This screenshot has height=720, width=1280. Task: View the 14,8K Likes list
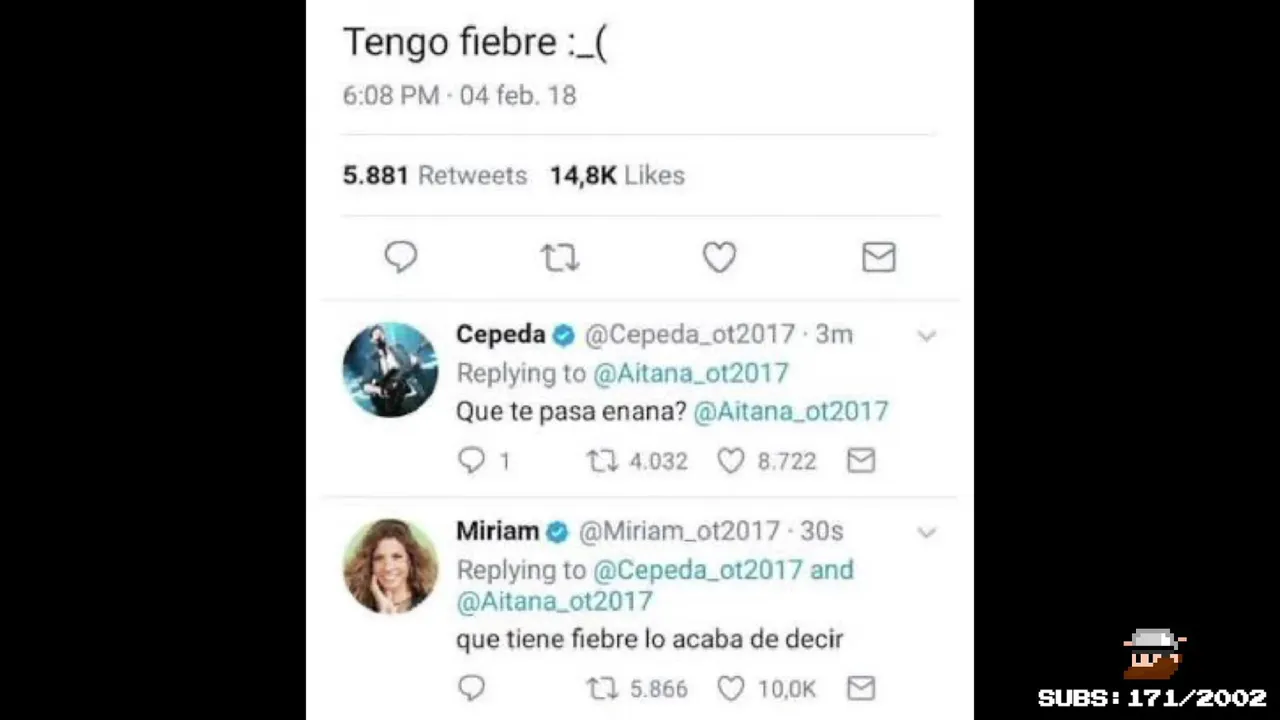(617, 175)
